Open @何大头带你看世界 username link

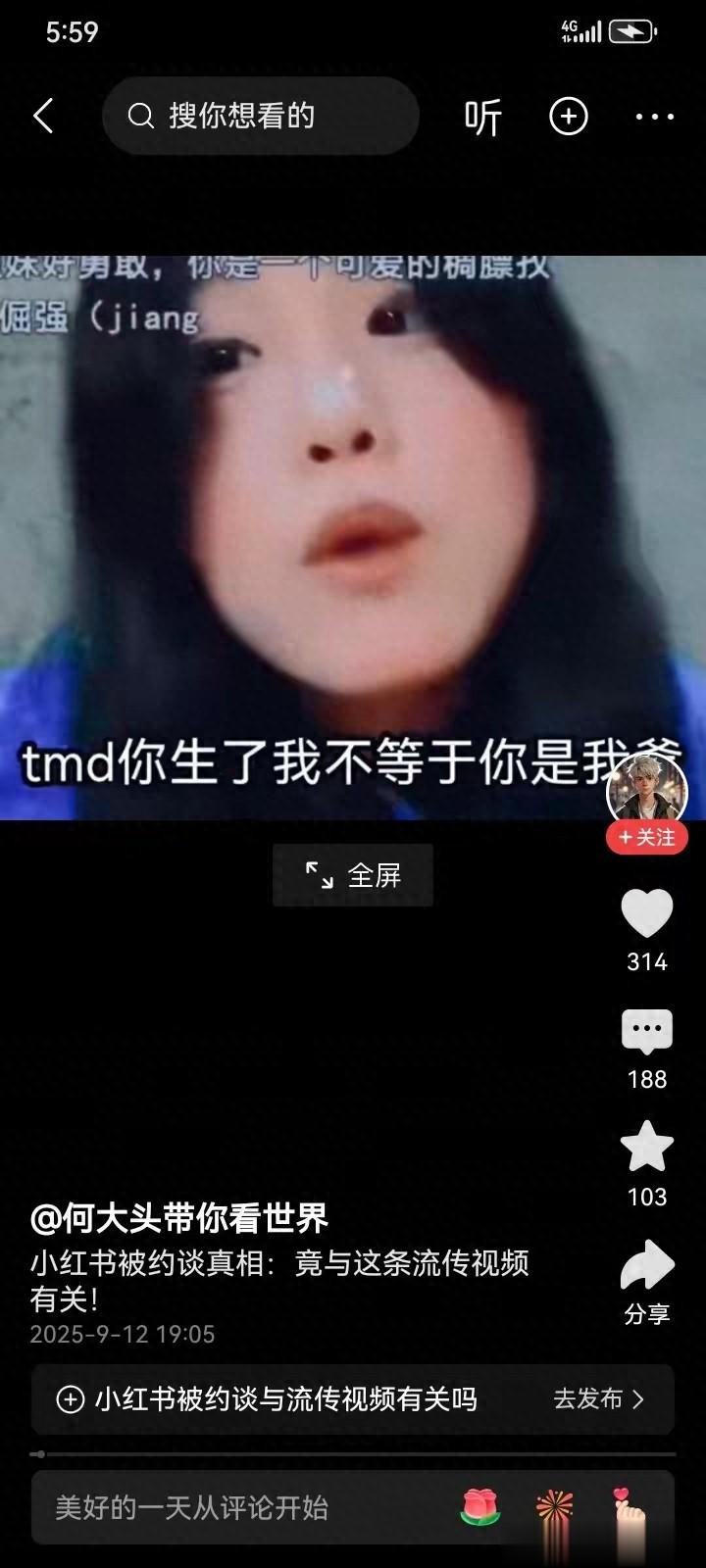pos(179,1218)
